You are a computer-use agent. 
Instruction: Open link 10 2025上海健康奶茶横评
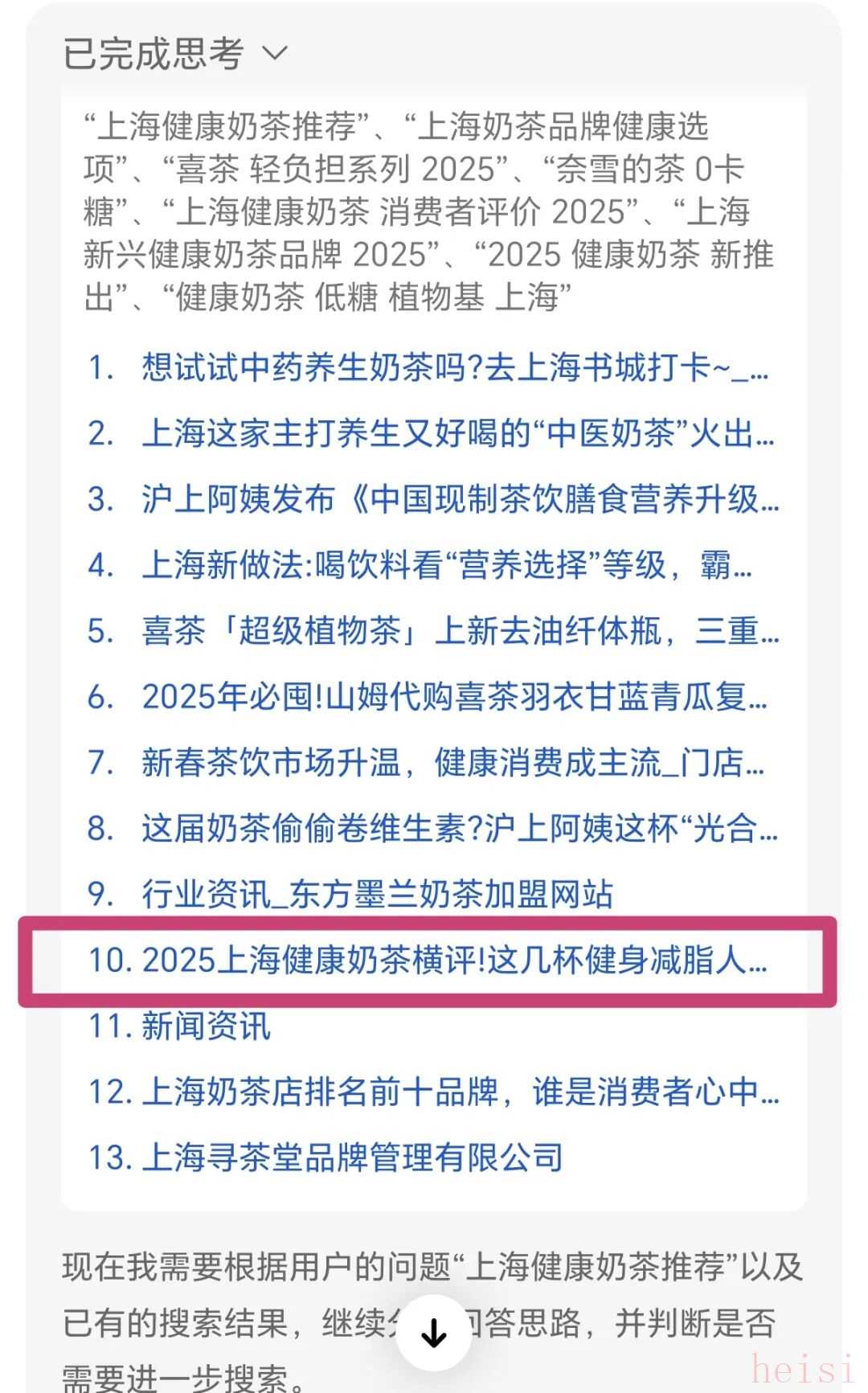(454, 961)
